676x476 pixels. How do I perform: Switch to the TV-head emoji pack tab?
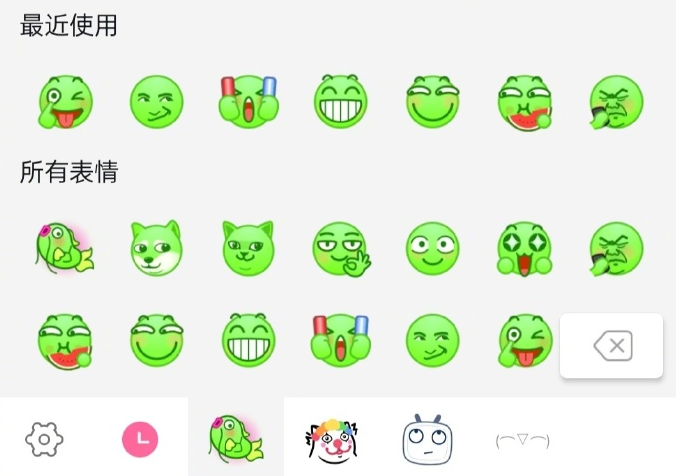pos(423,438)
